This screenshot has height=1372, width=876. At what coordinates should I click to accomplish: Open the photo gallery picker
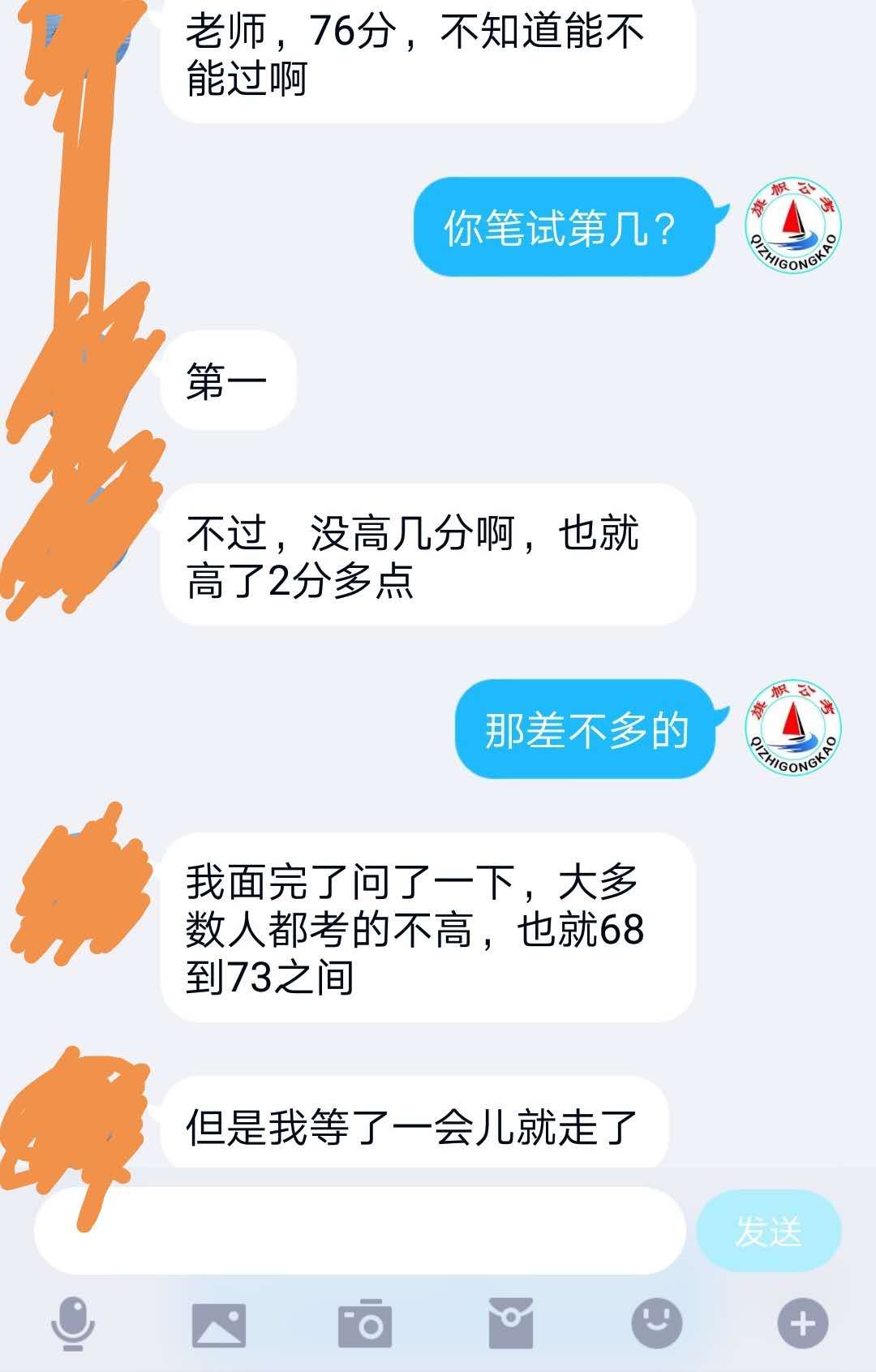click(218, 1324)
